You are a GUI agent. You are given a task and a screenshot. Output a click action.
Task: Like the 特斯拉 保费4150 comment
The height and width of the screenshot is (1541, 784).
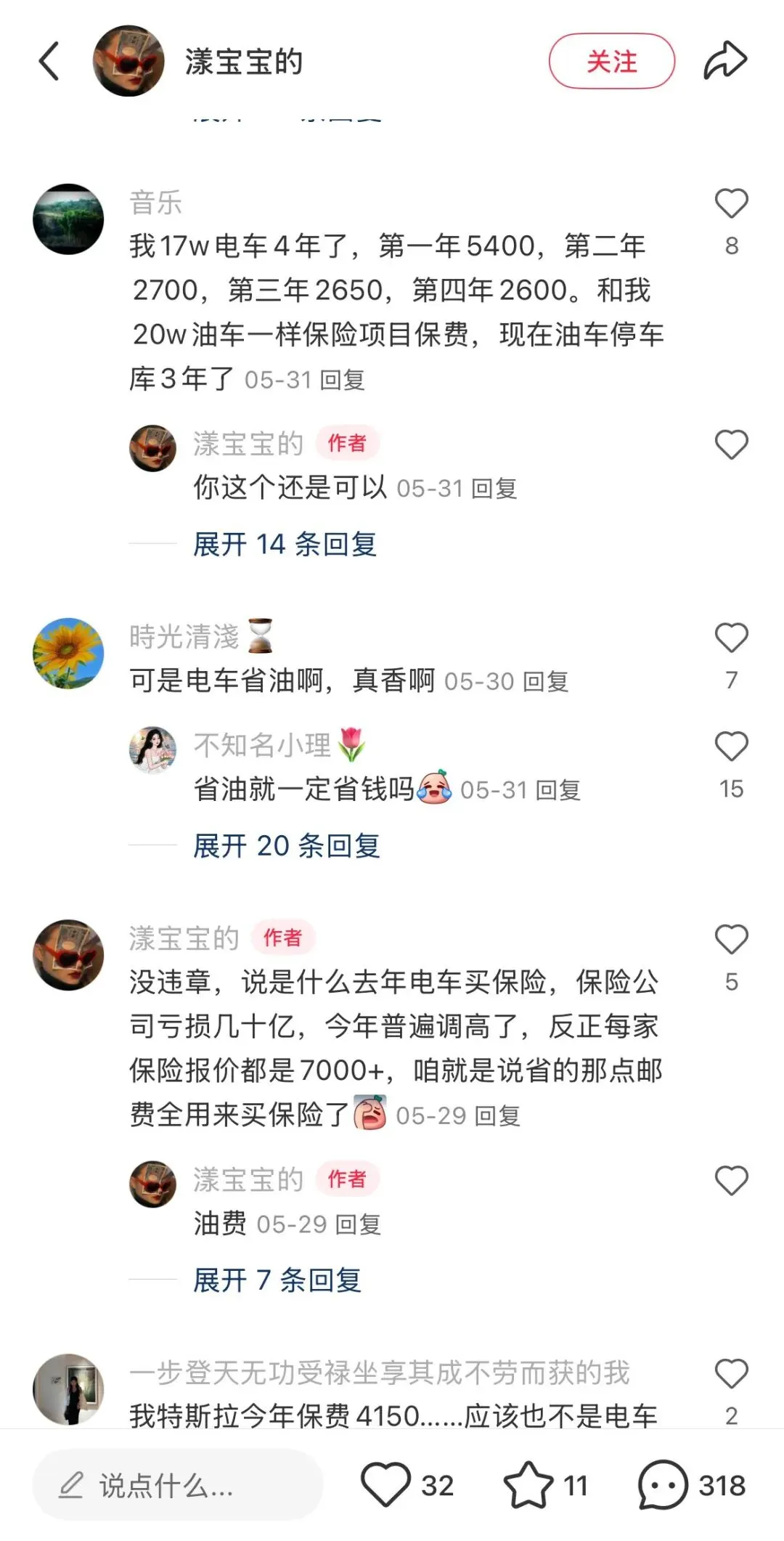tap(731, 1374)
